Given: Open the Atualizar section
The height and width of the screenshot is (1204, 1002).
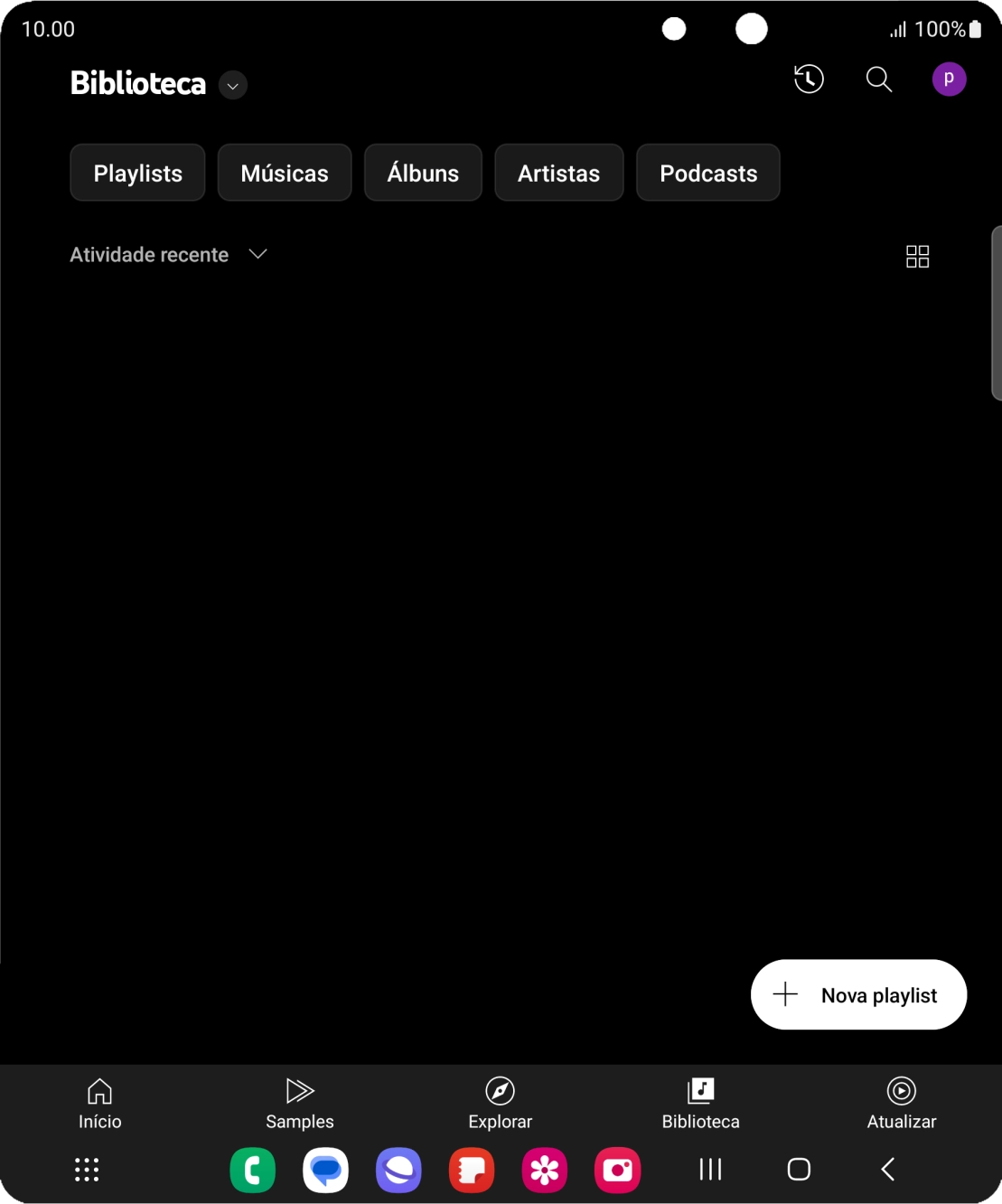Looking at the screenshot, I should pos(901,1103).
